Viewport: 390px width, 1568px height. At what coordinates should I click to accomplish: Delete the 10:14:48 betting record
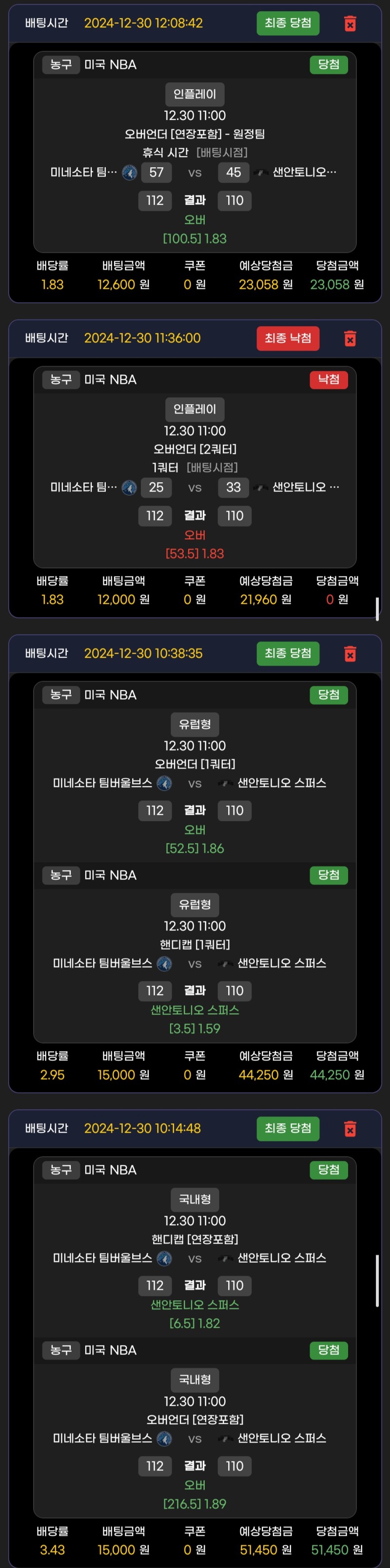[350, 1129]
